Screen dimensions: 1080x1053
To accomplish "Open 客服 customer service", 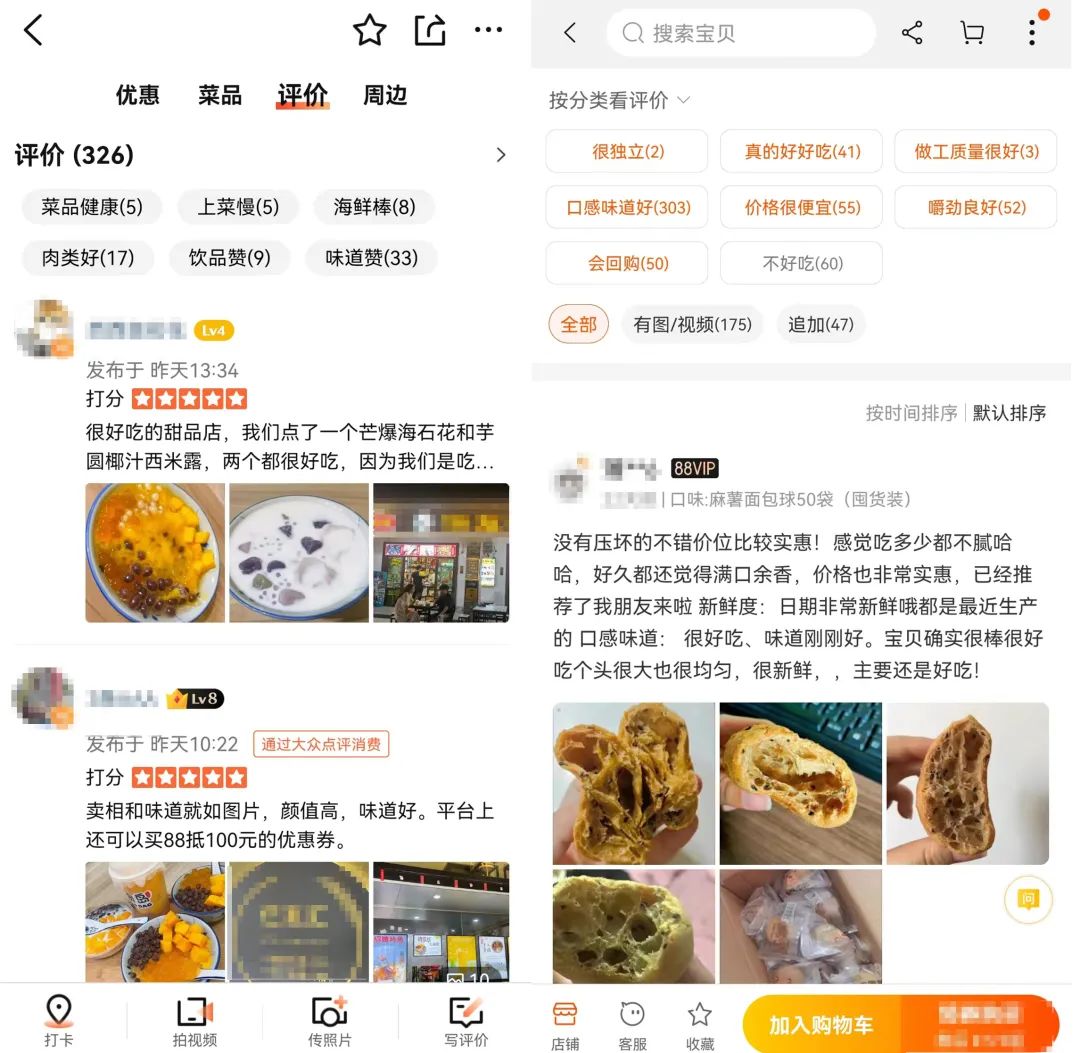I will [x=632, y=1024].
